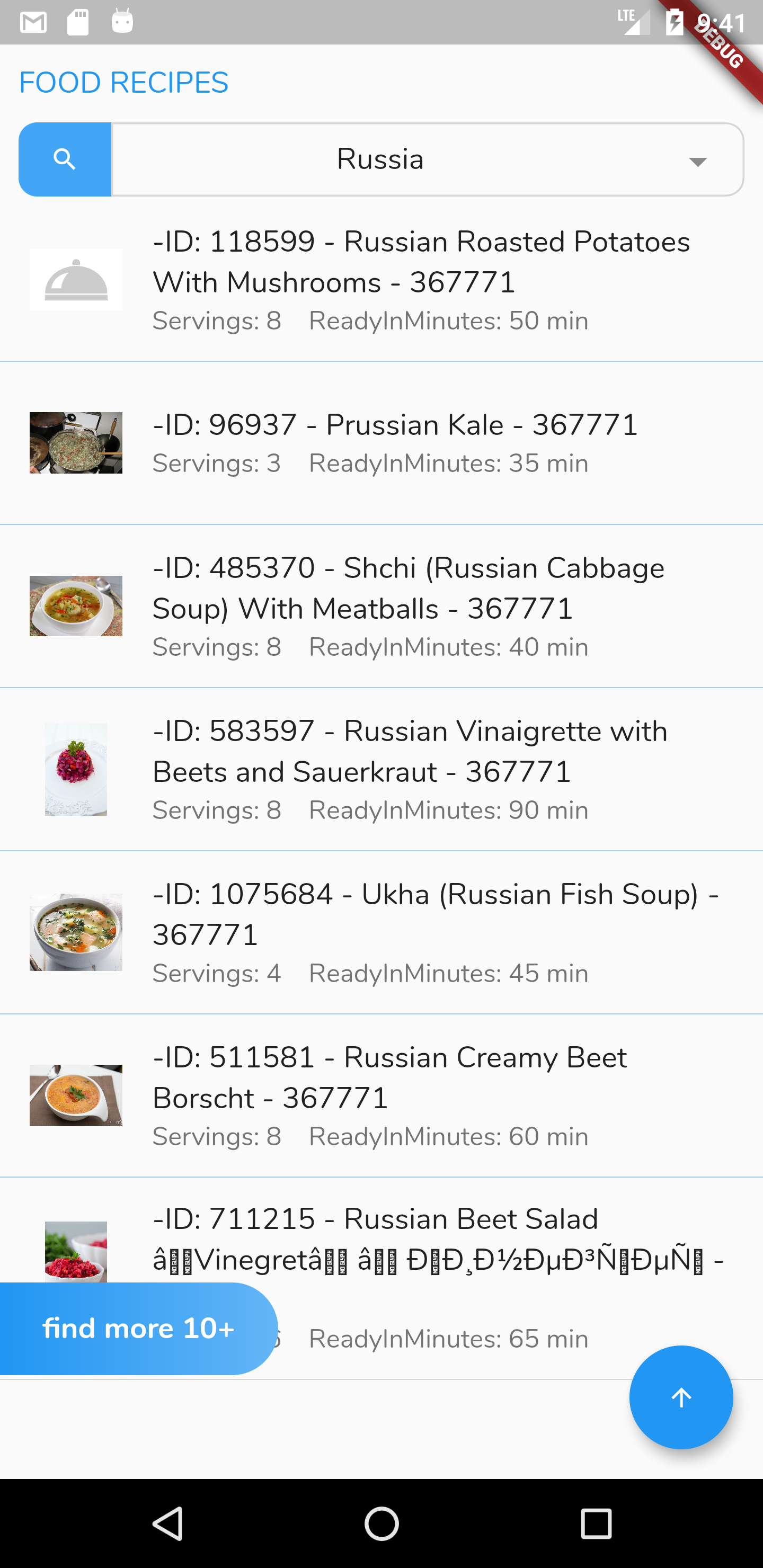Click the dropdown arrow next to Russia
This screenshot has height=1568, width=763.
tap(698, 161)
